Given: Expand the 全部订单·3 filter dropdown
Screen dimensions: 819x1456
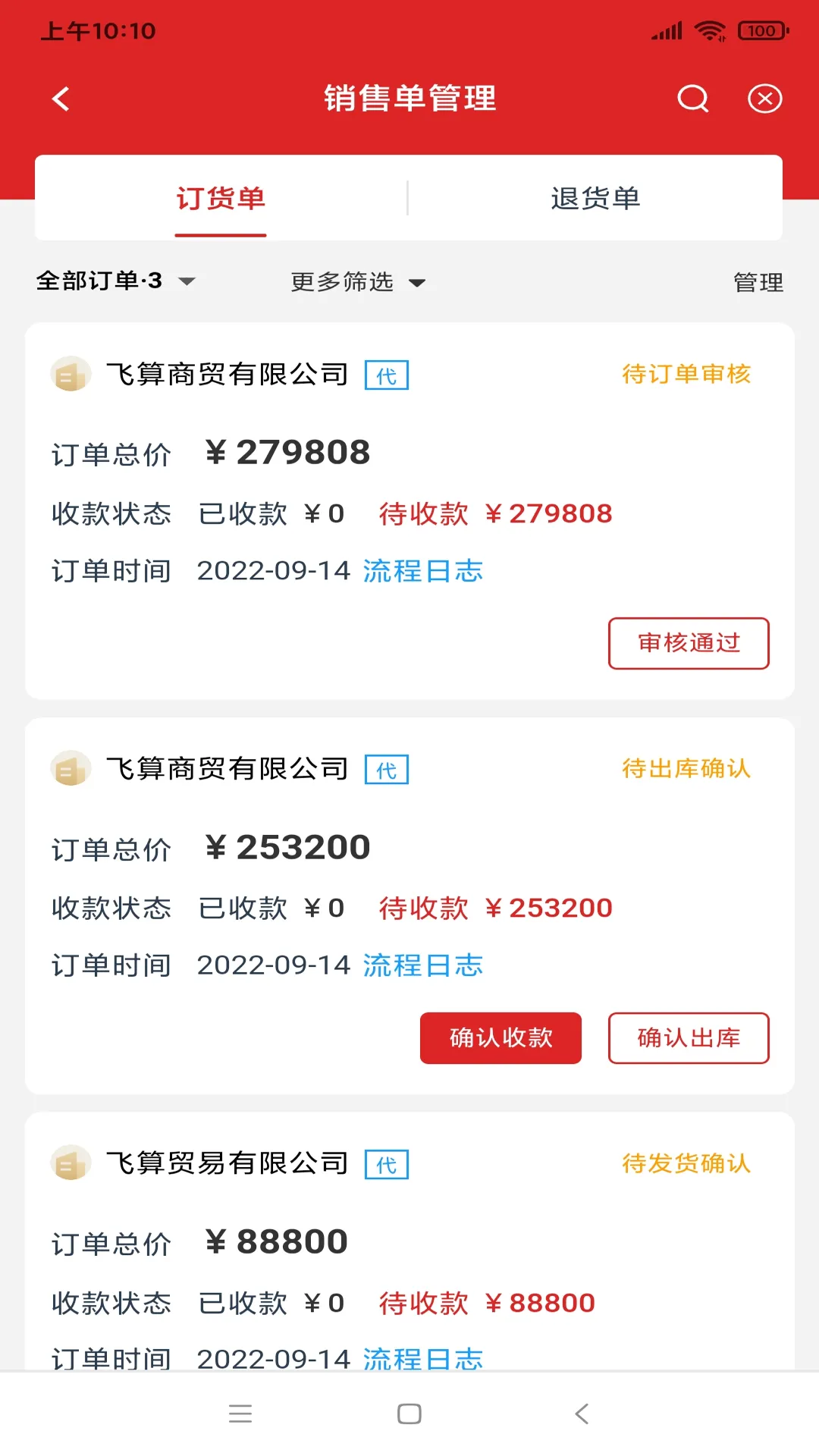Looking at the screenshot, I should 99,281.
